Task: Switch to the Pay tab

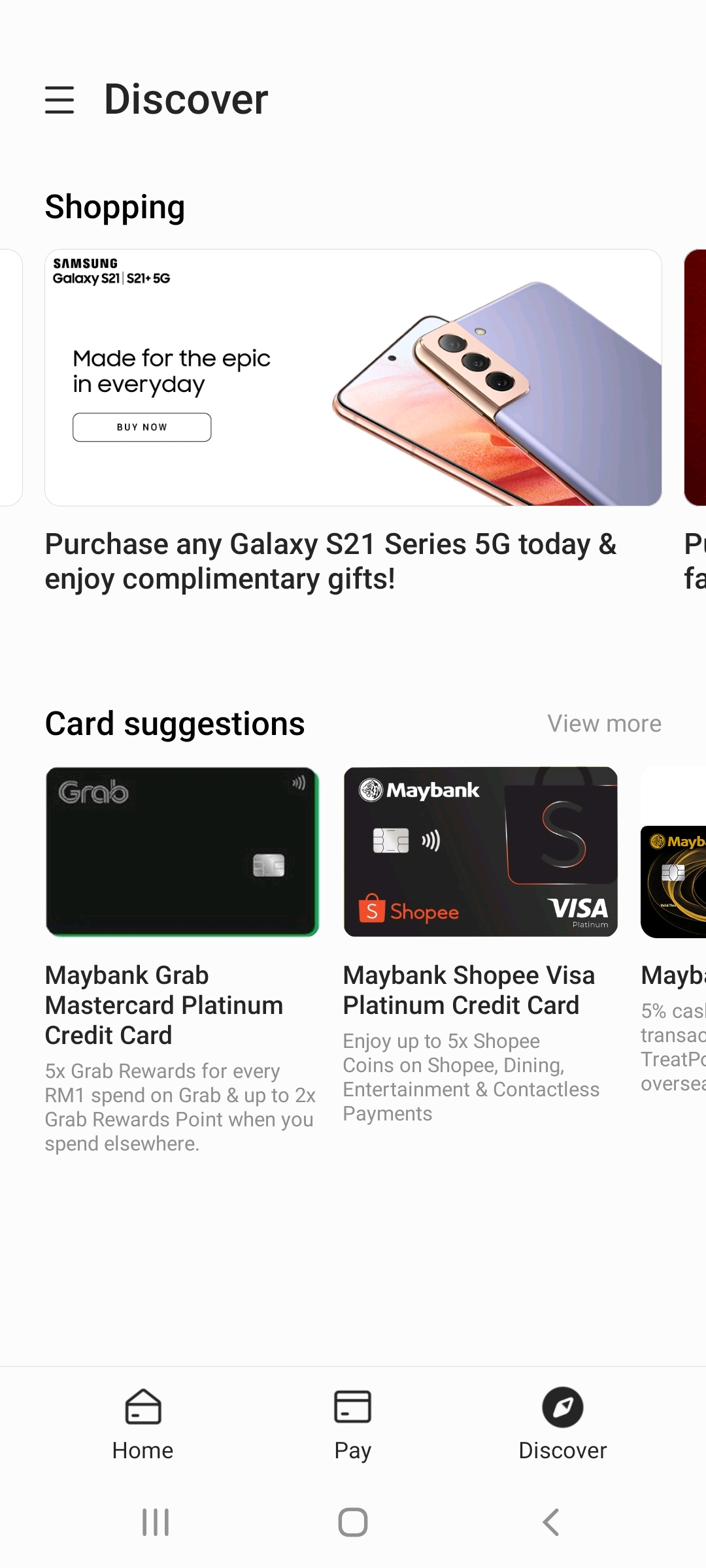Action: click(x=352, y=1424)
